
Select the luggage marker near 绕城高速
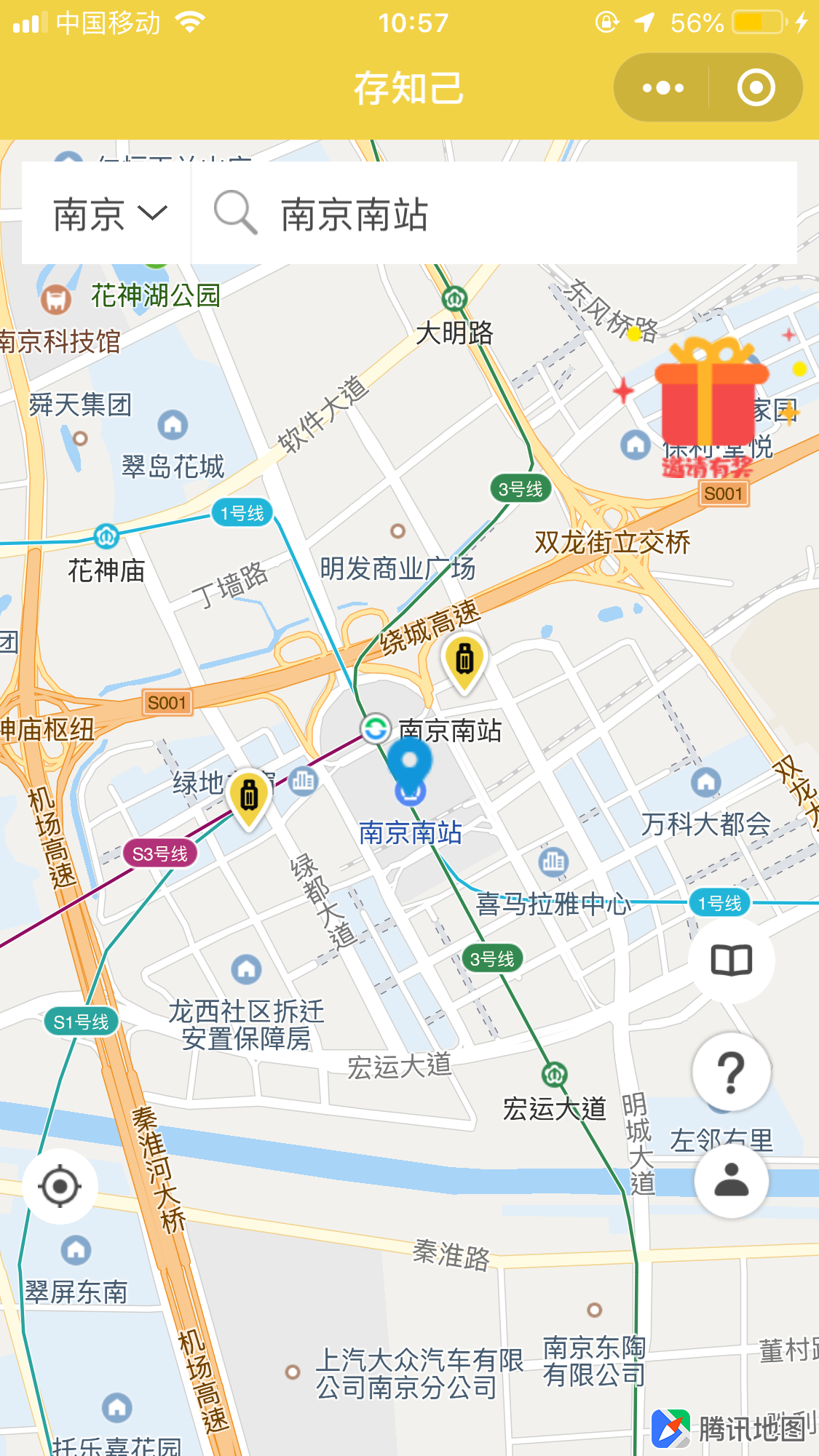point(464,662)
